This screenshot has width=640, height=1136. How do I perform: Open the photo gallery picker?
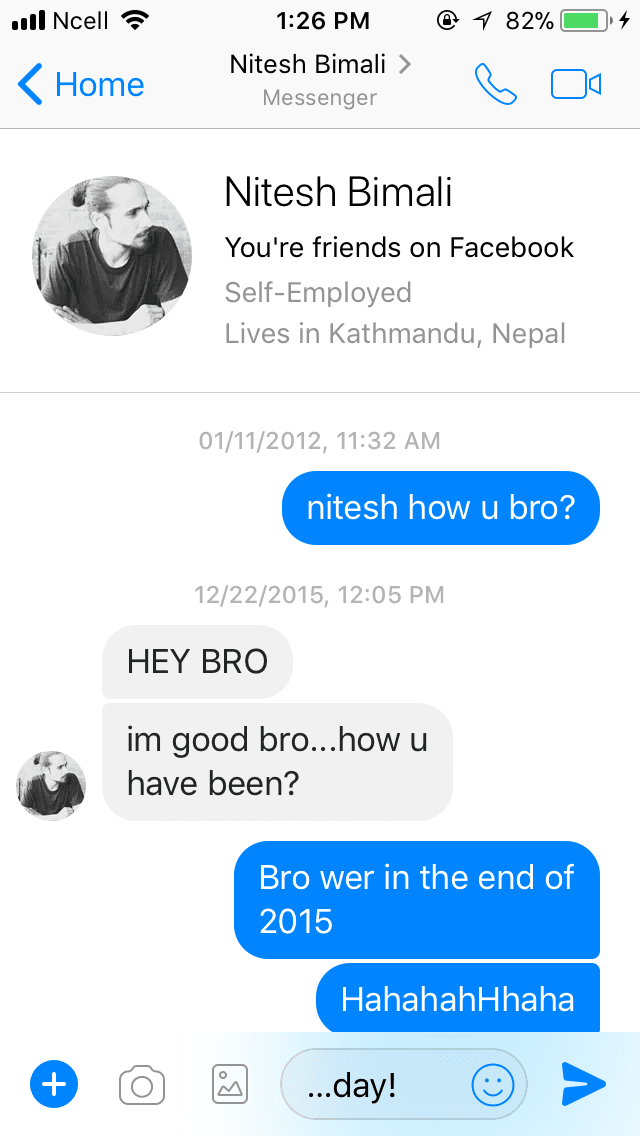click(x=230, y=1084)
